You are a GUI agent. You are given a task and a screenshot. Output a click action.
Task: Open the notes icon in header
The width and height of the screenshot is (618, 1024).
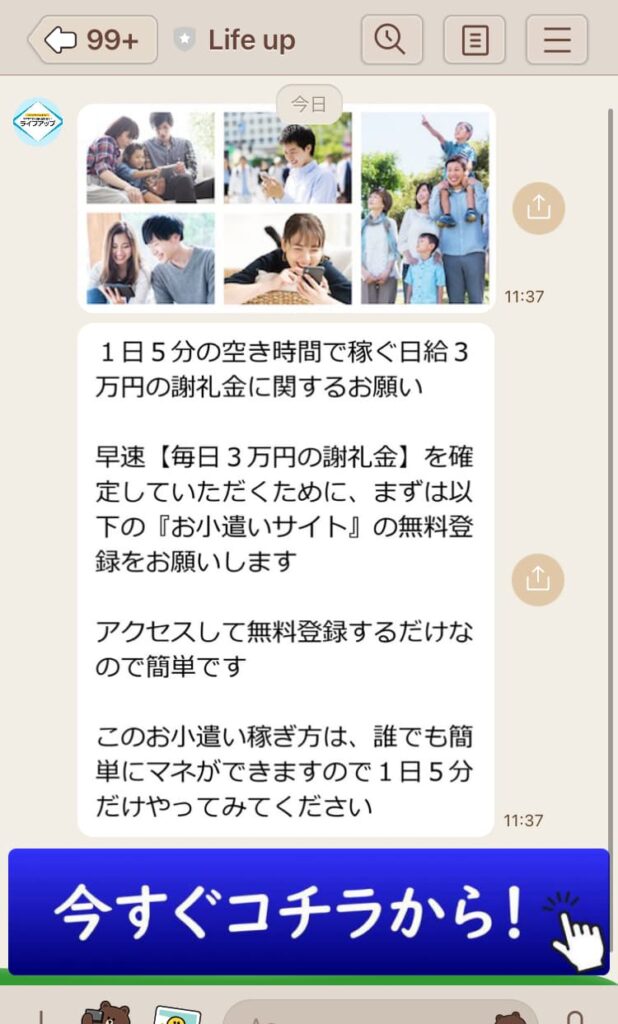click(x=474, y=40)
